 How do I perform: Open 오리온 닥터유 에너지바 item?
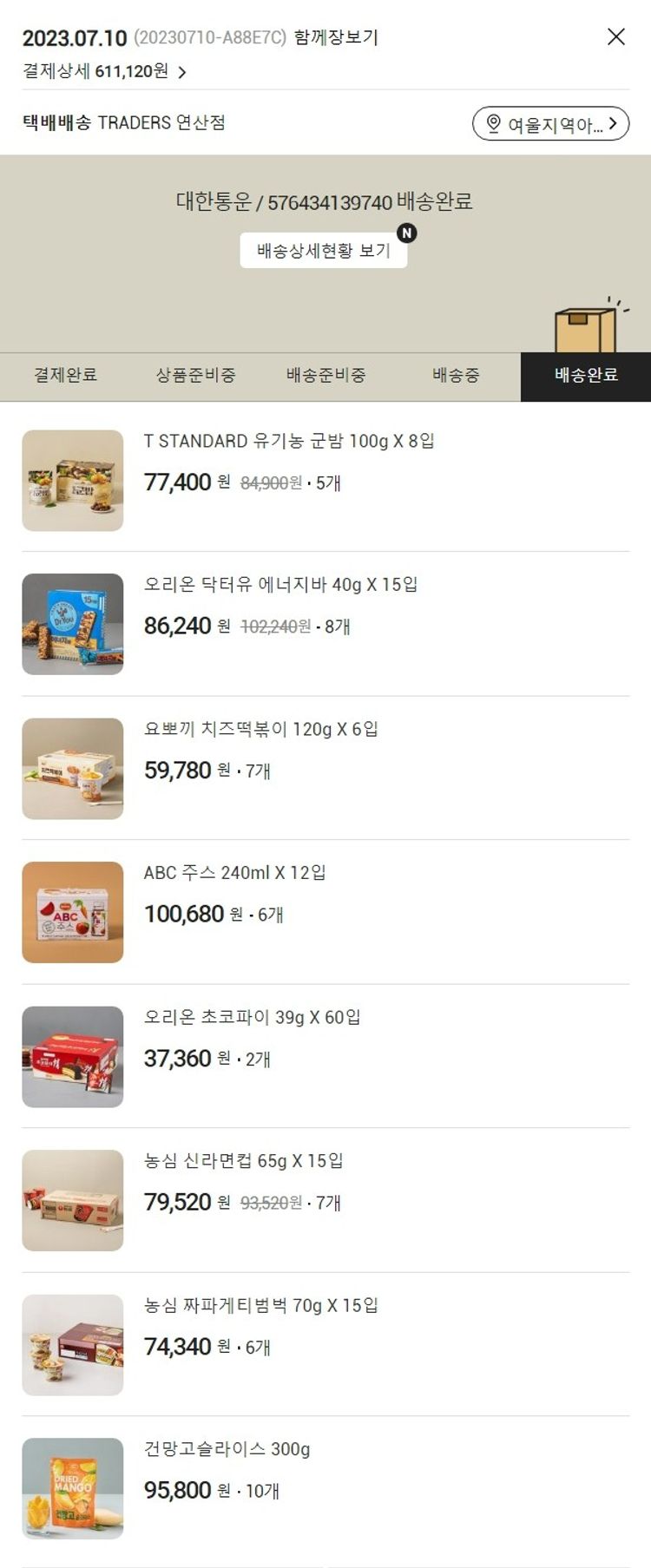pyautogui.click(x=280, y=585)
